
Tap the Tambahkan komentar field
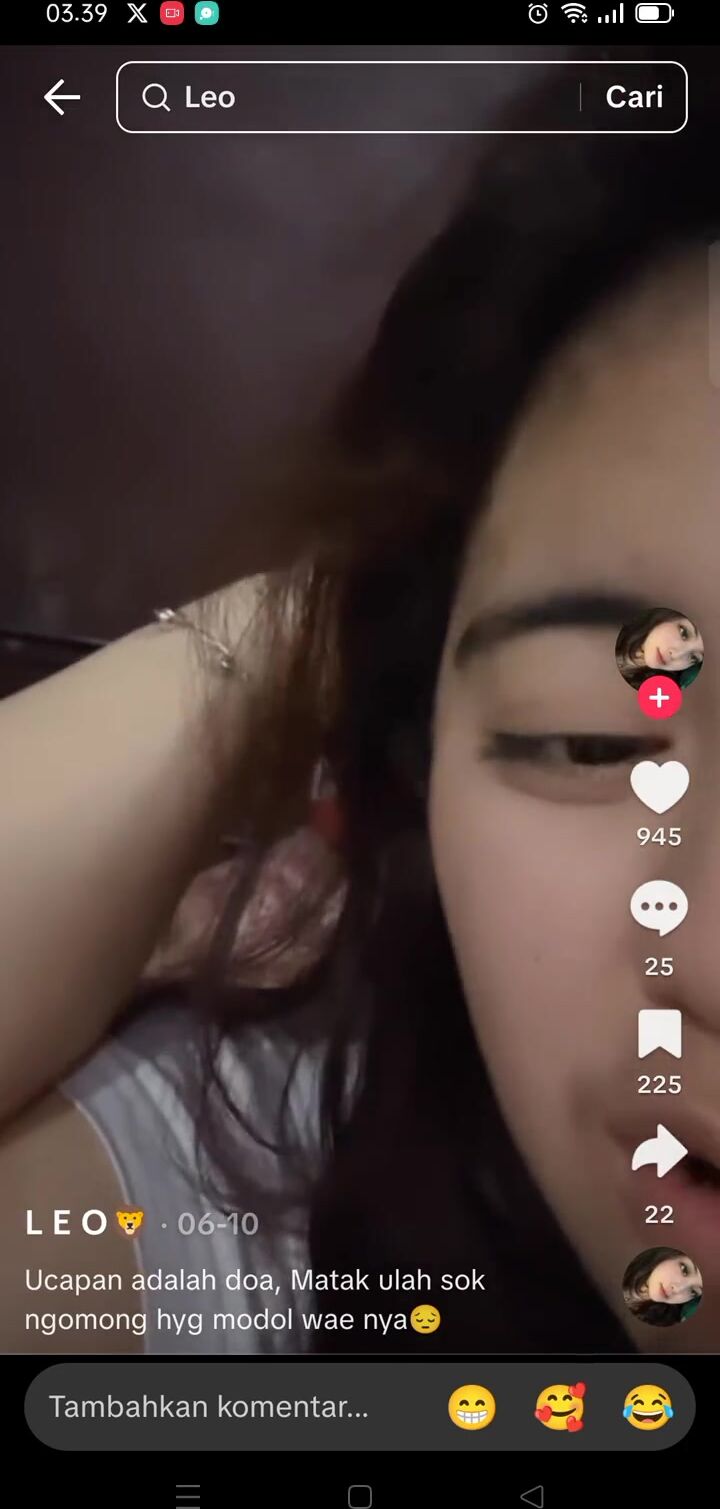pos(210,1407)
